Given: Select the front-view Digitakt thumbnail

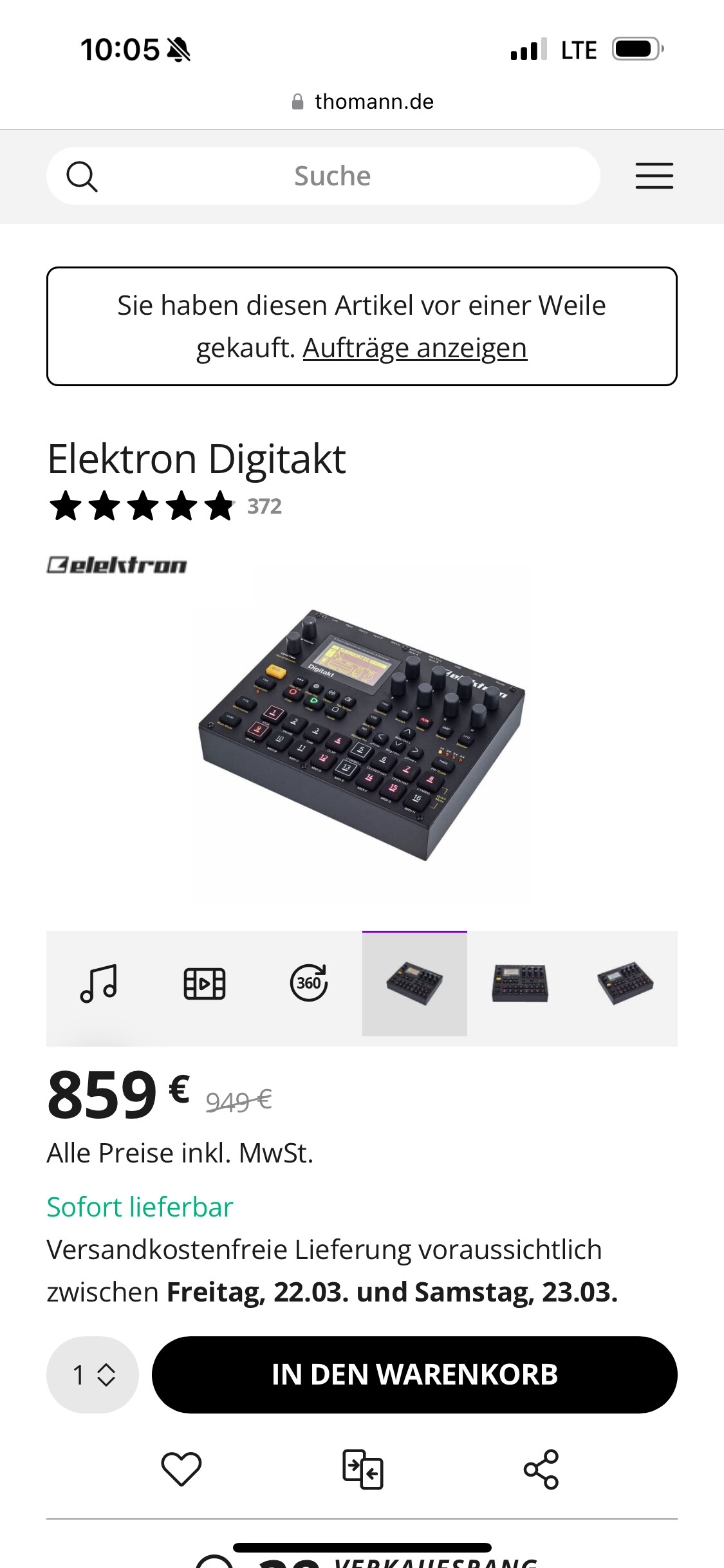Looking at the screenshot, I should 520,983.
